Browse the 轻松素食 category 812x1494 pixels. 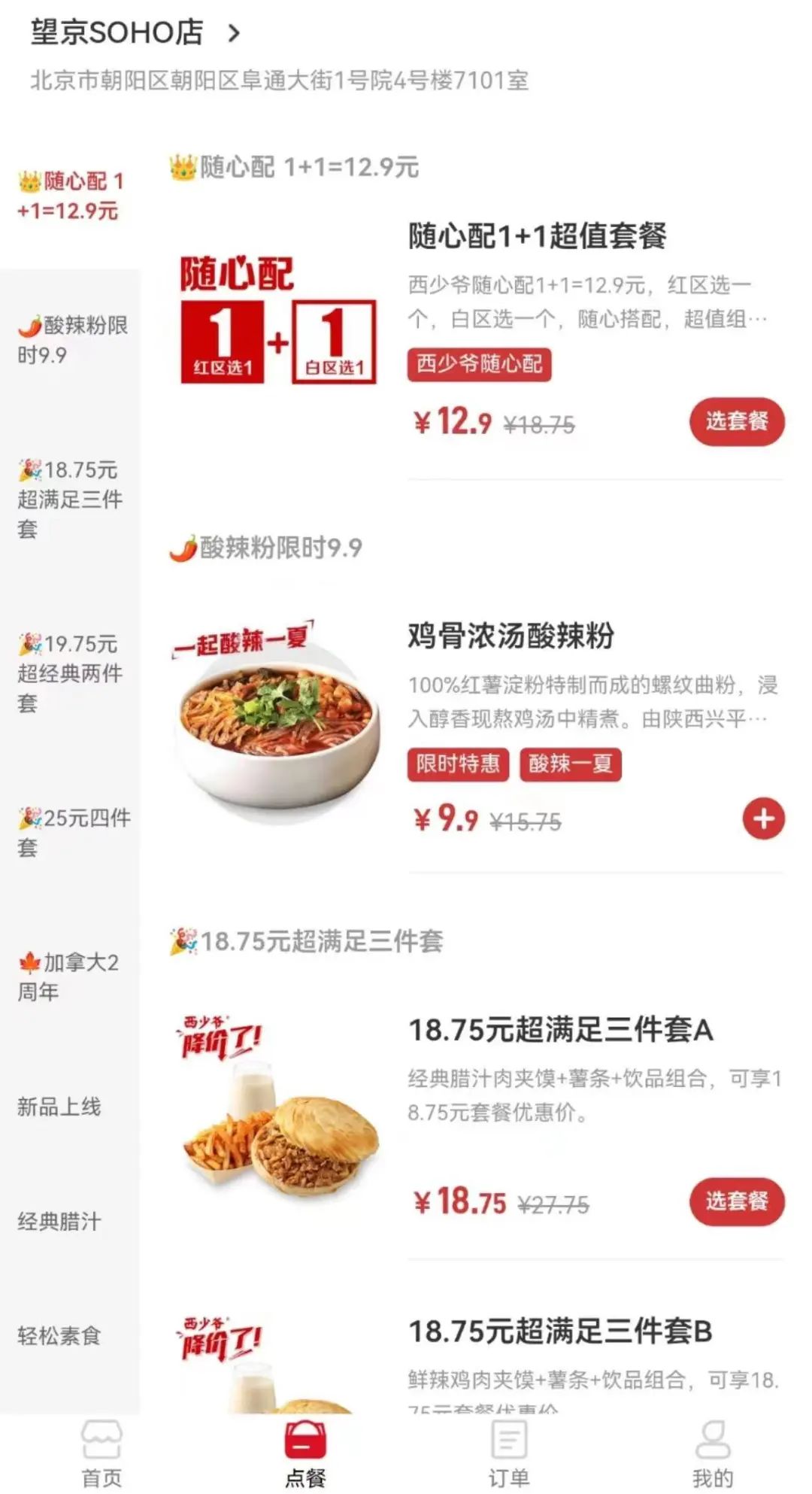point(59,1335)
